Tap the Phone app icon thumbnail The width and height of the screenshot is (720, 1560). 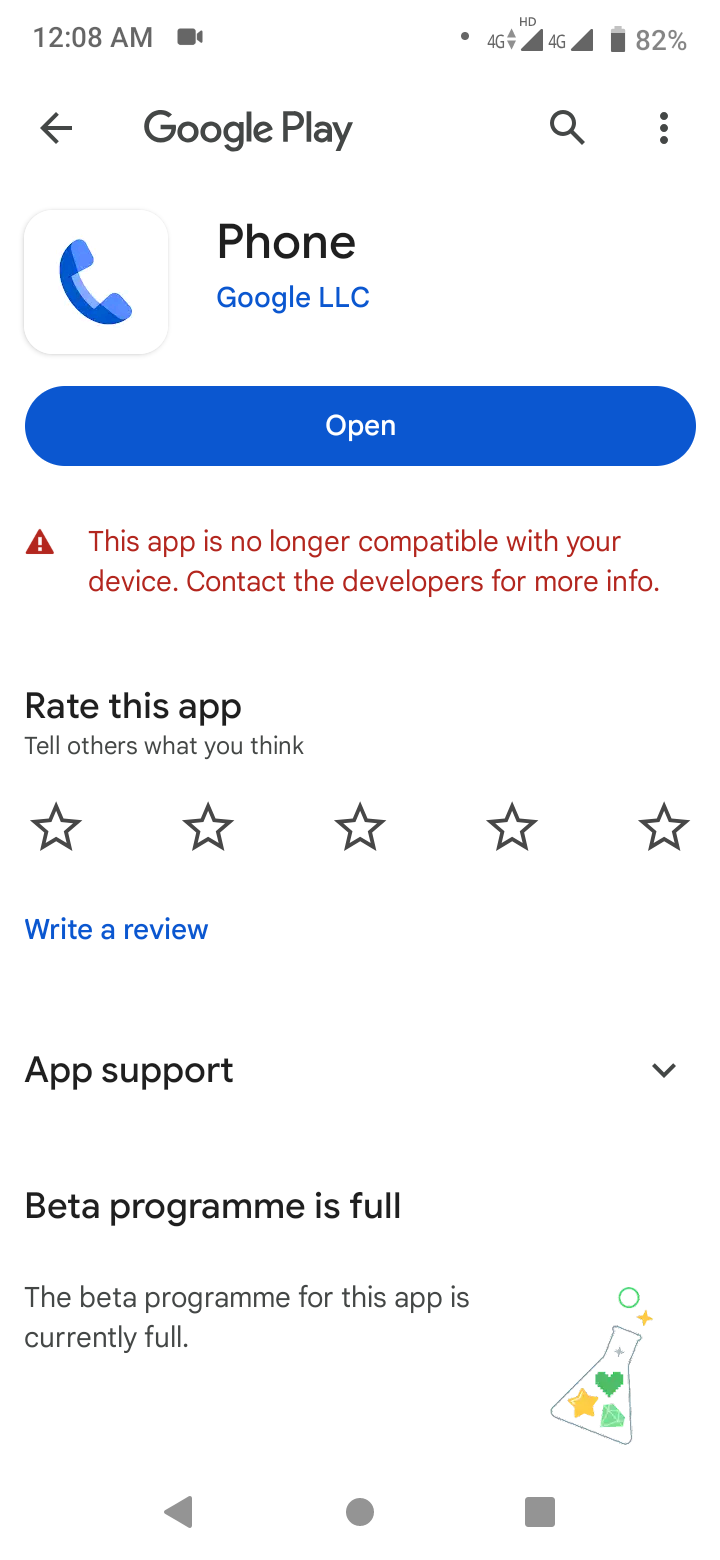pos(96,281)
